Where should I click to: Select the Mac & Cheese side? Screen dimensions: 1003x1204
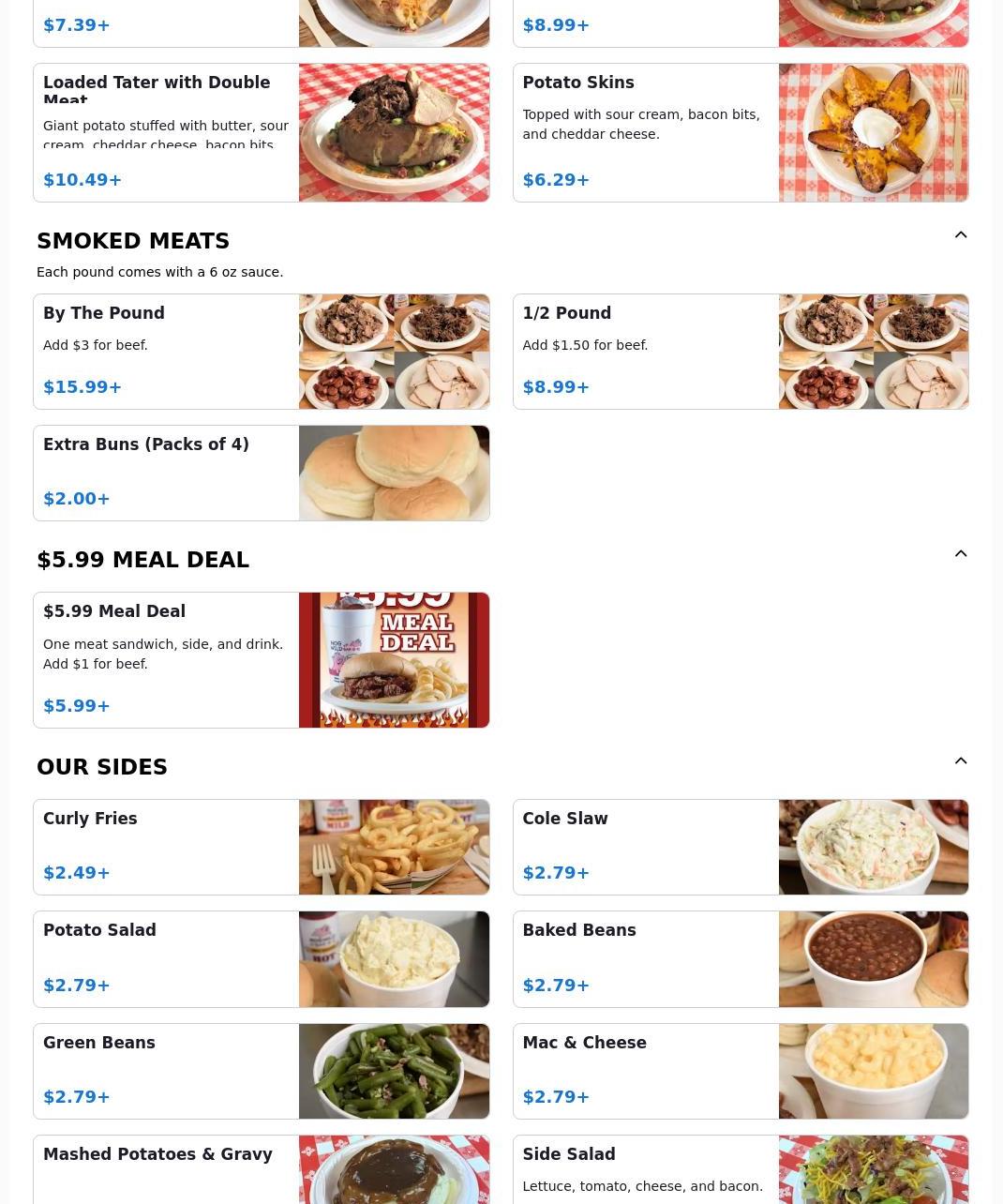pos(740,1071)
